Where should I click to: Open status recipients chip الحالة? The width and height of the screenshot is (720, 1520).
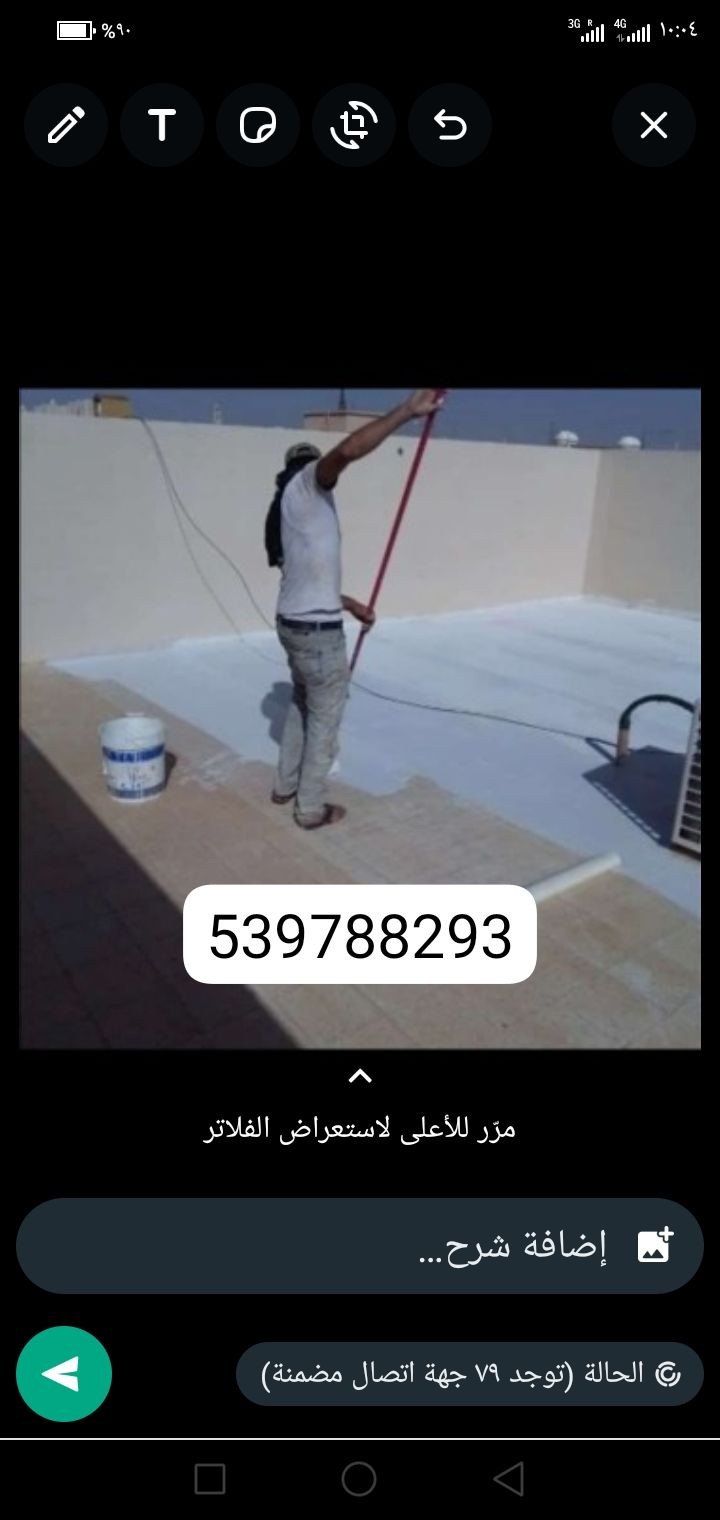(470, 1374)
